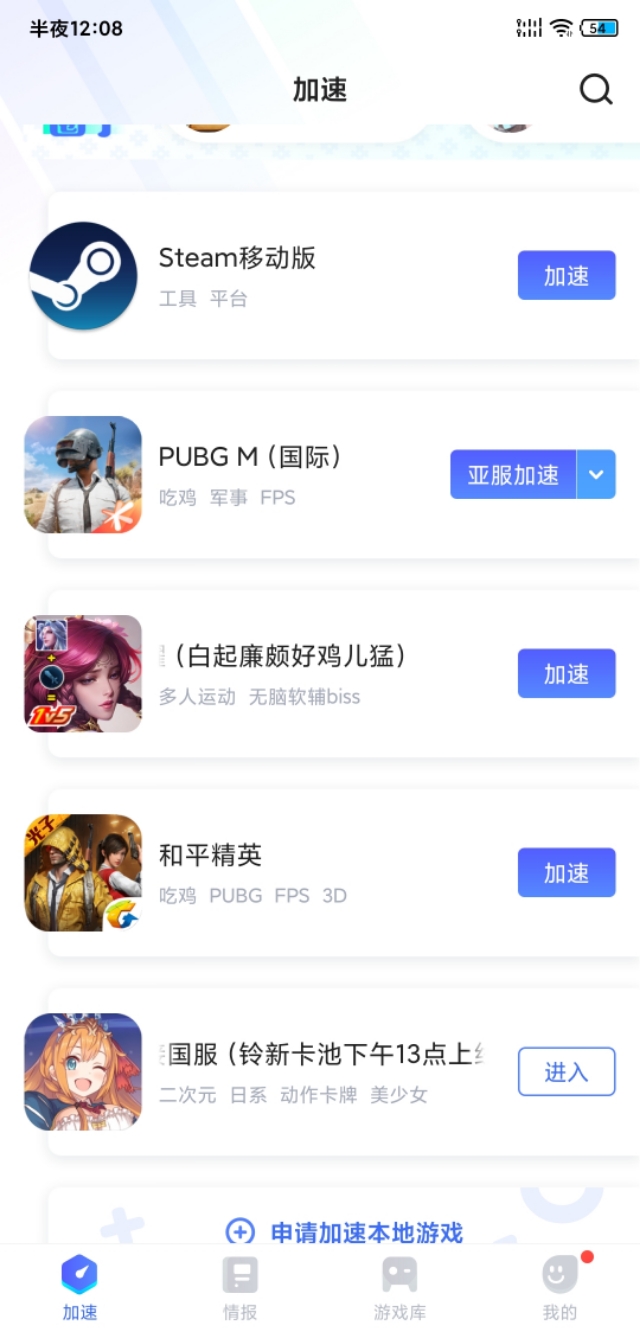Viewport: 640px width, 1332px height.
Task: Tap 加速 for the 白起廉颇 game
Action: tap(566, 673)
